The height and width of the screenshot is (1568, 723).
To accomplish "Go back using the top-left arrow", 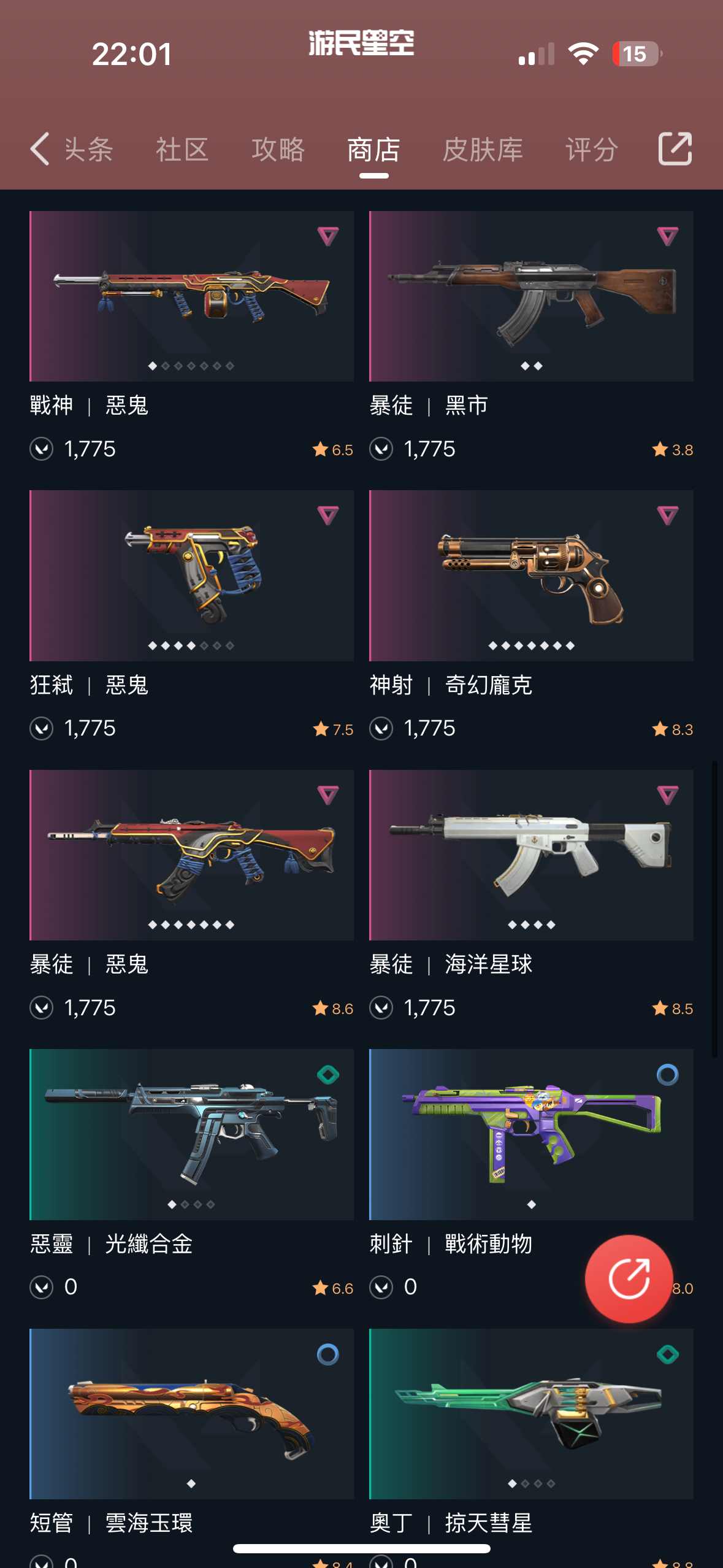I will (39, 149).
